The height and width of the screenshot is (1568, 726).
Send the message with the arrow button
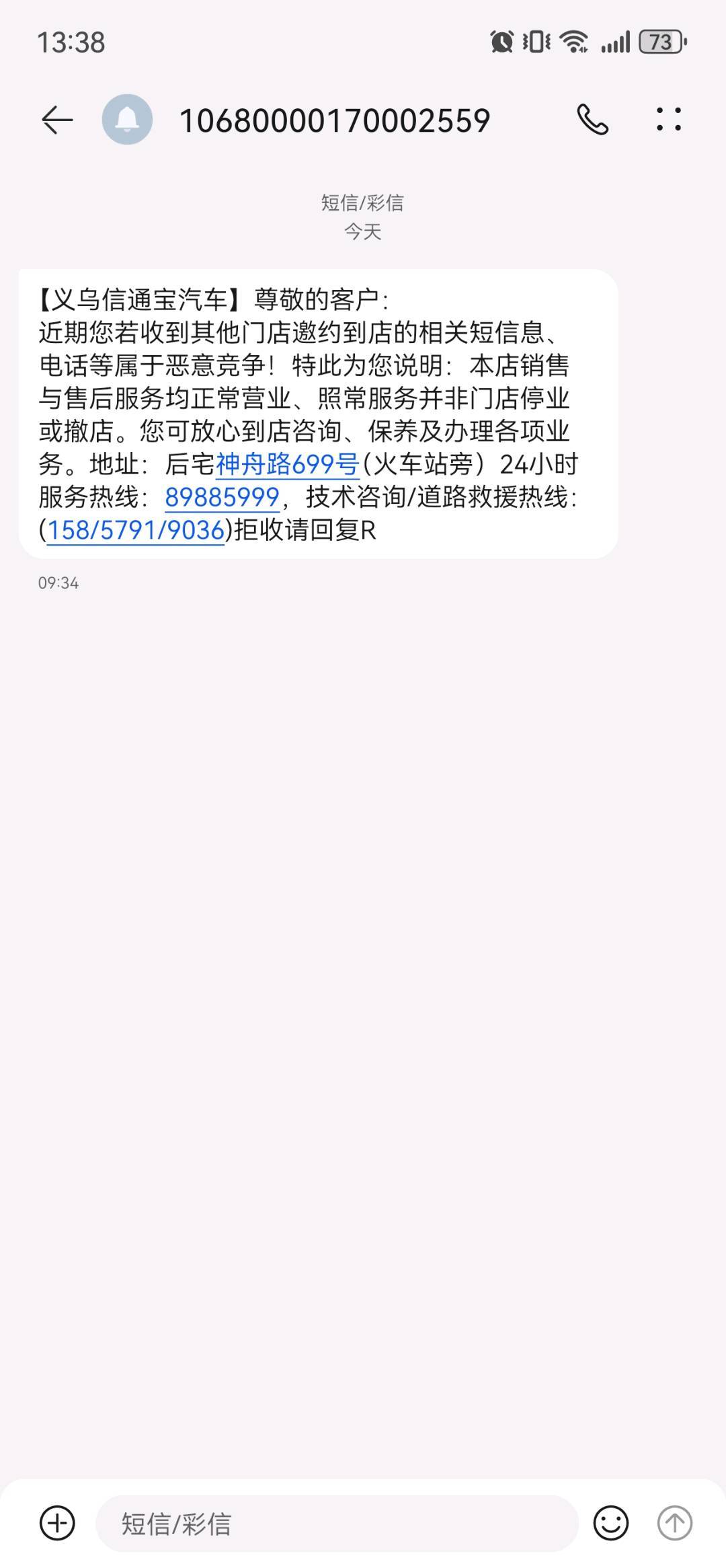pyautogui.click(x=674, y=1523)
